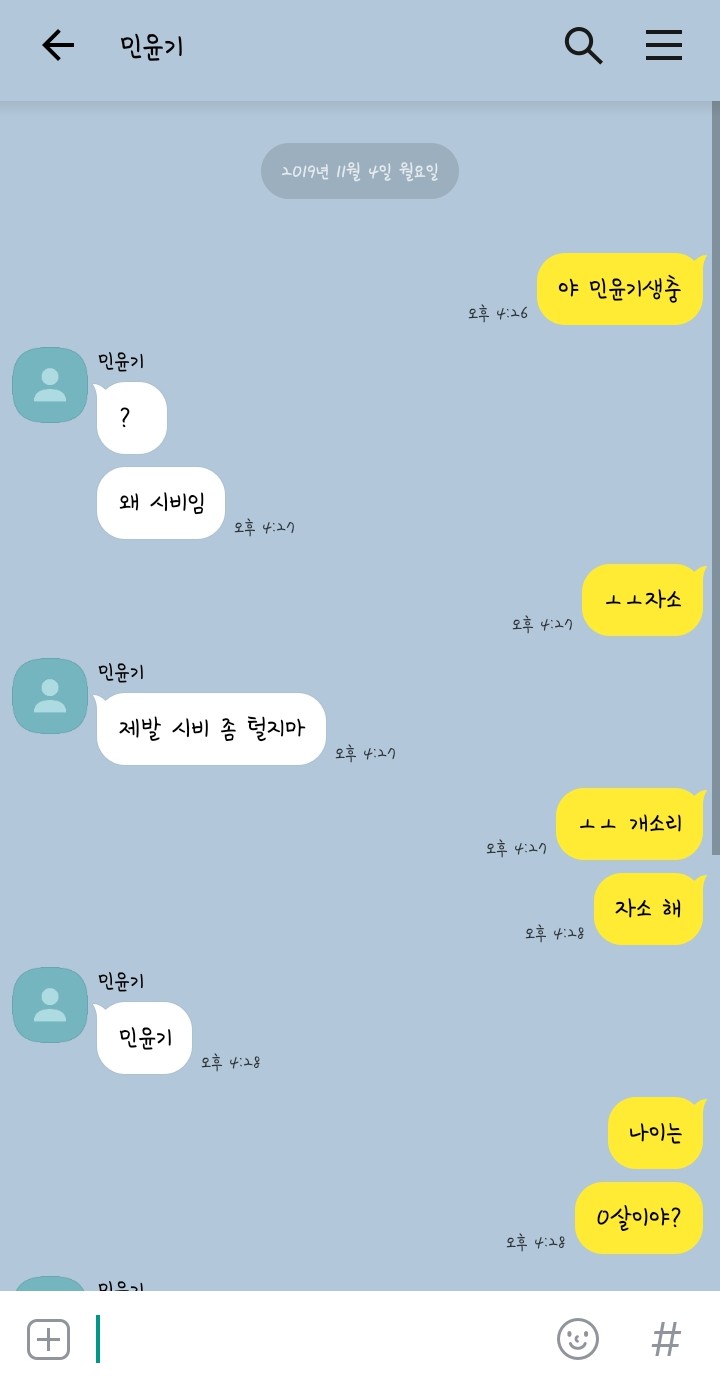Open 민윤기's profile picture beside the ? message
720x1387 pixels.
pos(49,385)
